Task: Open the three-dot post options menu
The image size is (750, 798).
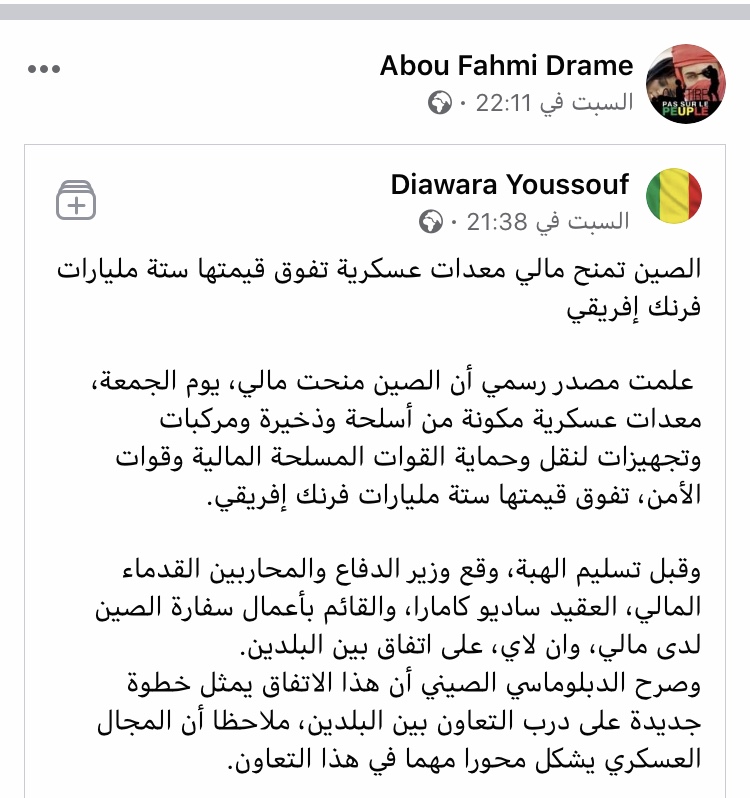Action: (x=45, y=69)
